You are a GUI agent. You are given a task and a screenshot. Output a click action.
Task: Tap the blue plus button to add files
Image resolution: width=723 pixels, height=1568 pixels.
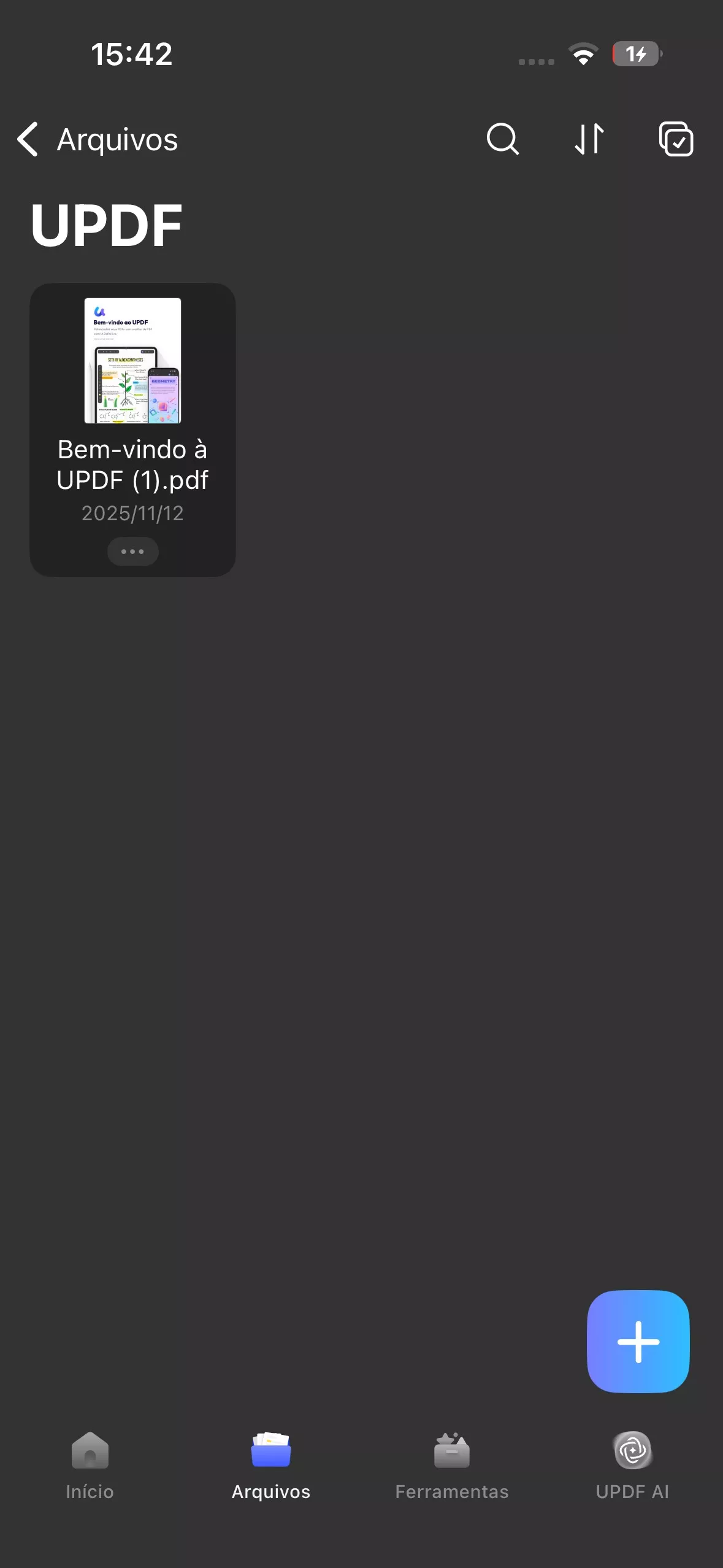pyautogui.click(x=638, y=1341)
